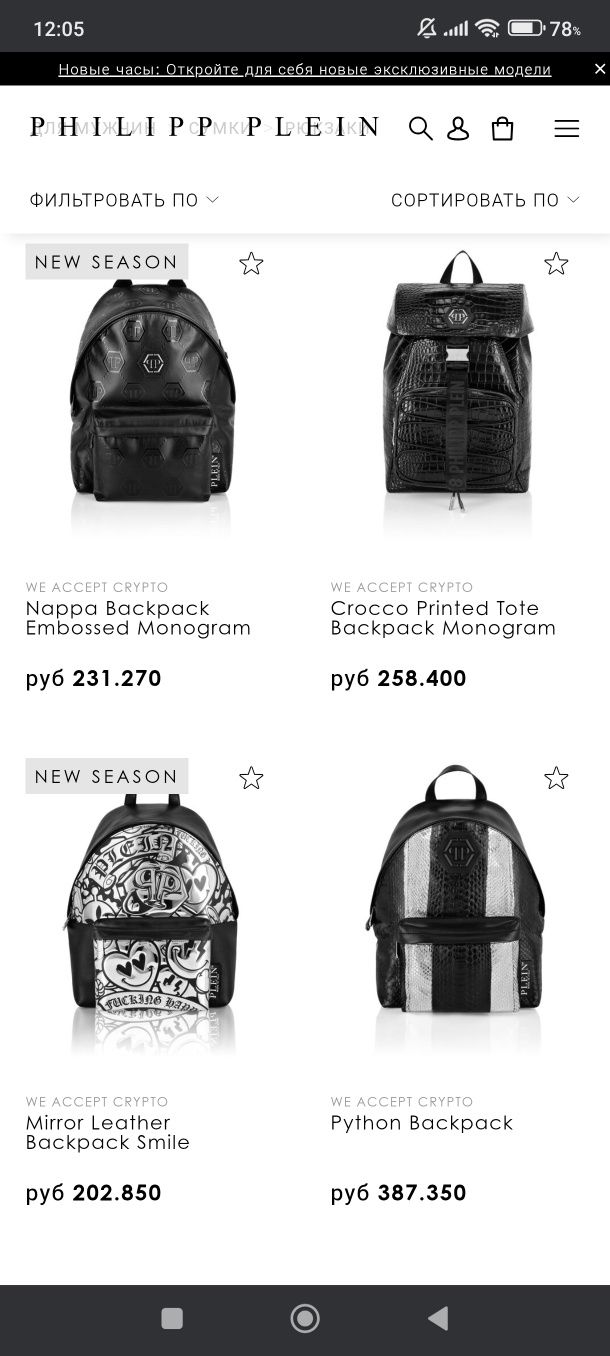Open the hamburger menu
This screenshot has height=1356, width=610.
[x=567, y=128]
